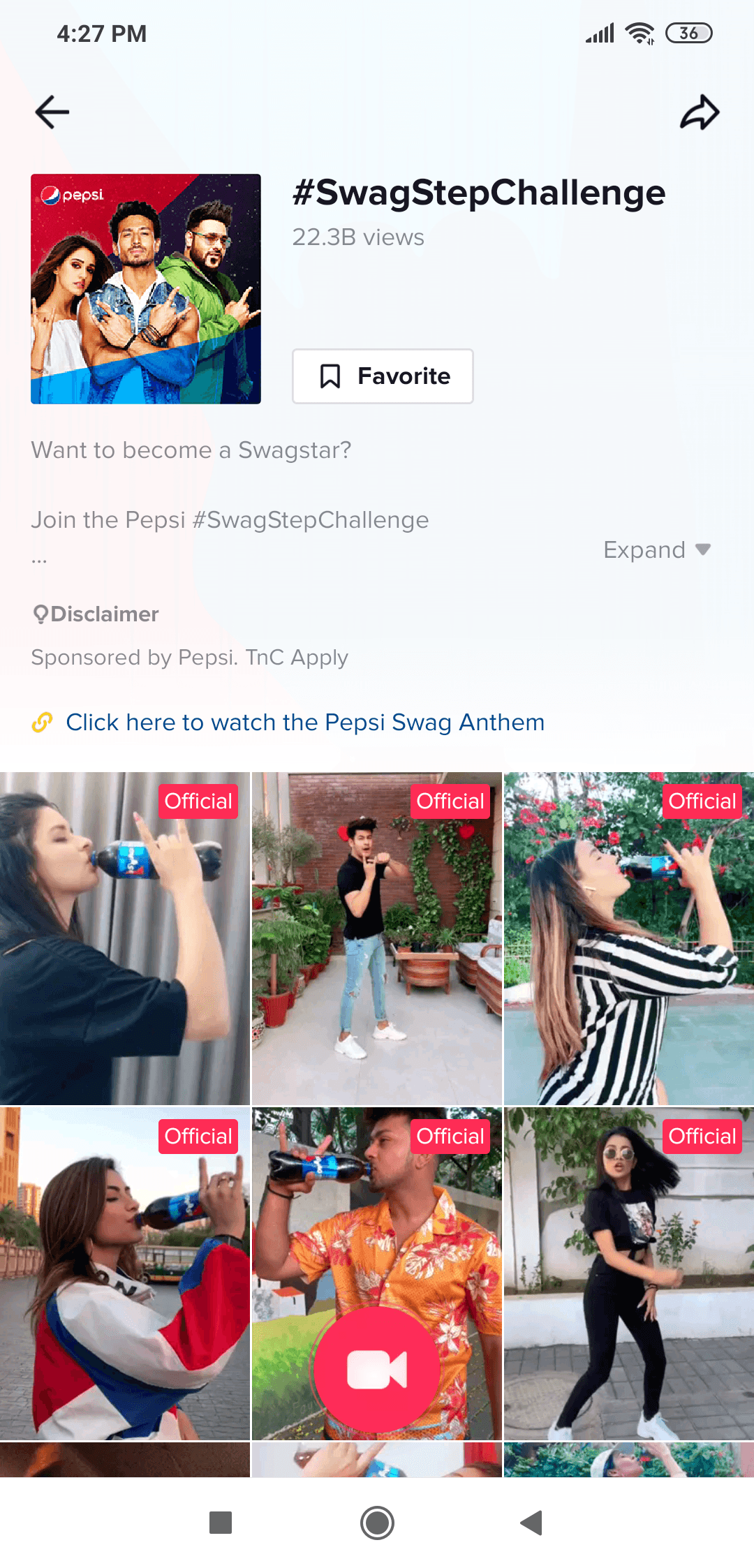The height and width of the screenshot is (1568, 754).
Task: Go back using the top-left arrow
Action: (x=52, y=112)
